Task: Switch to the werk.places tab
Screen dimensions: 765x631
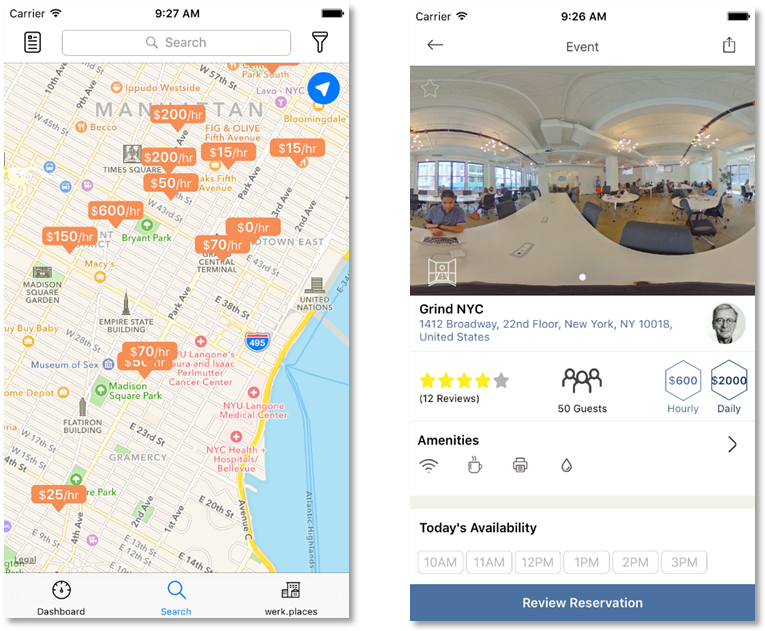Action: point(291,597)
